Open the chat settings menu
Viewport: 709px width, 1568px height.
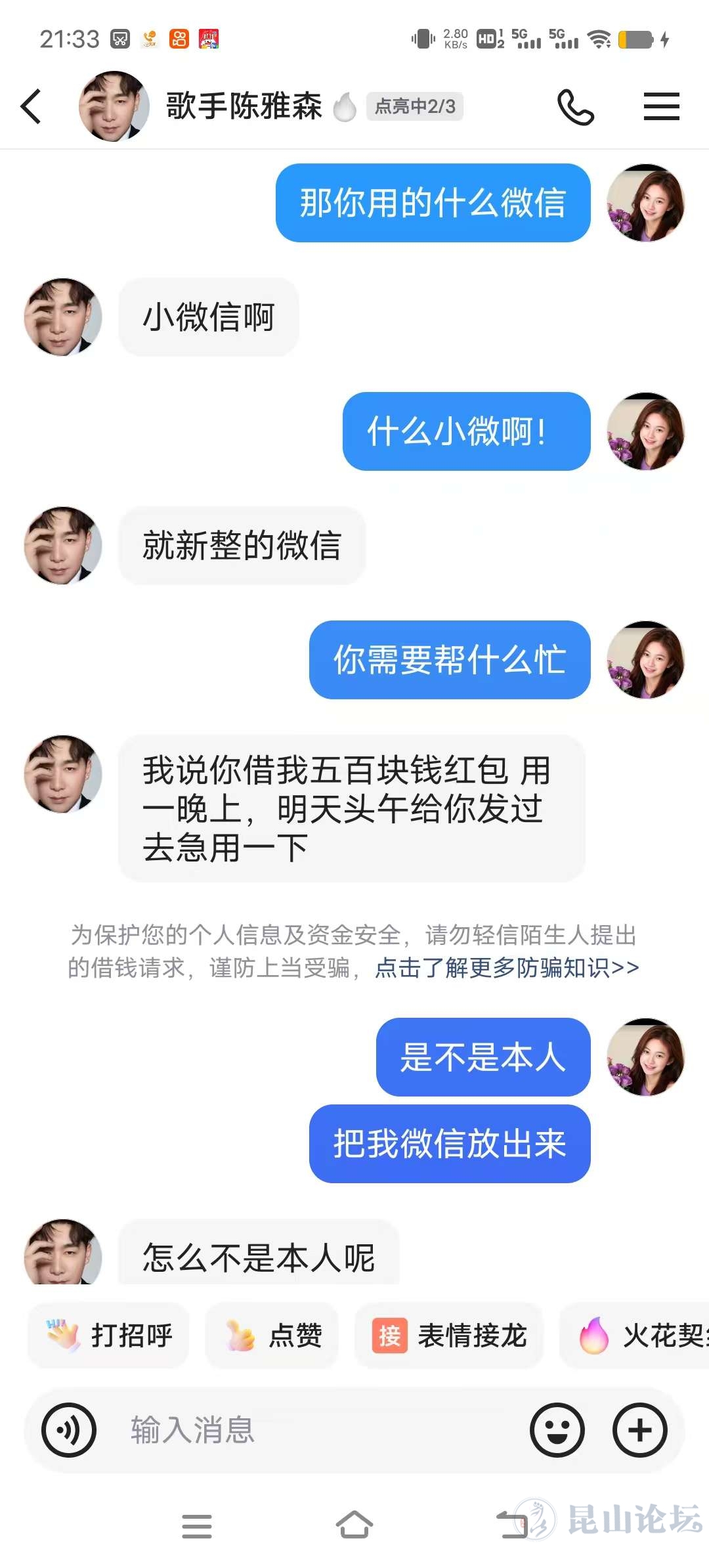[661, 106]
